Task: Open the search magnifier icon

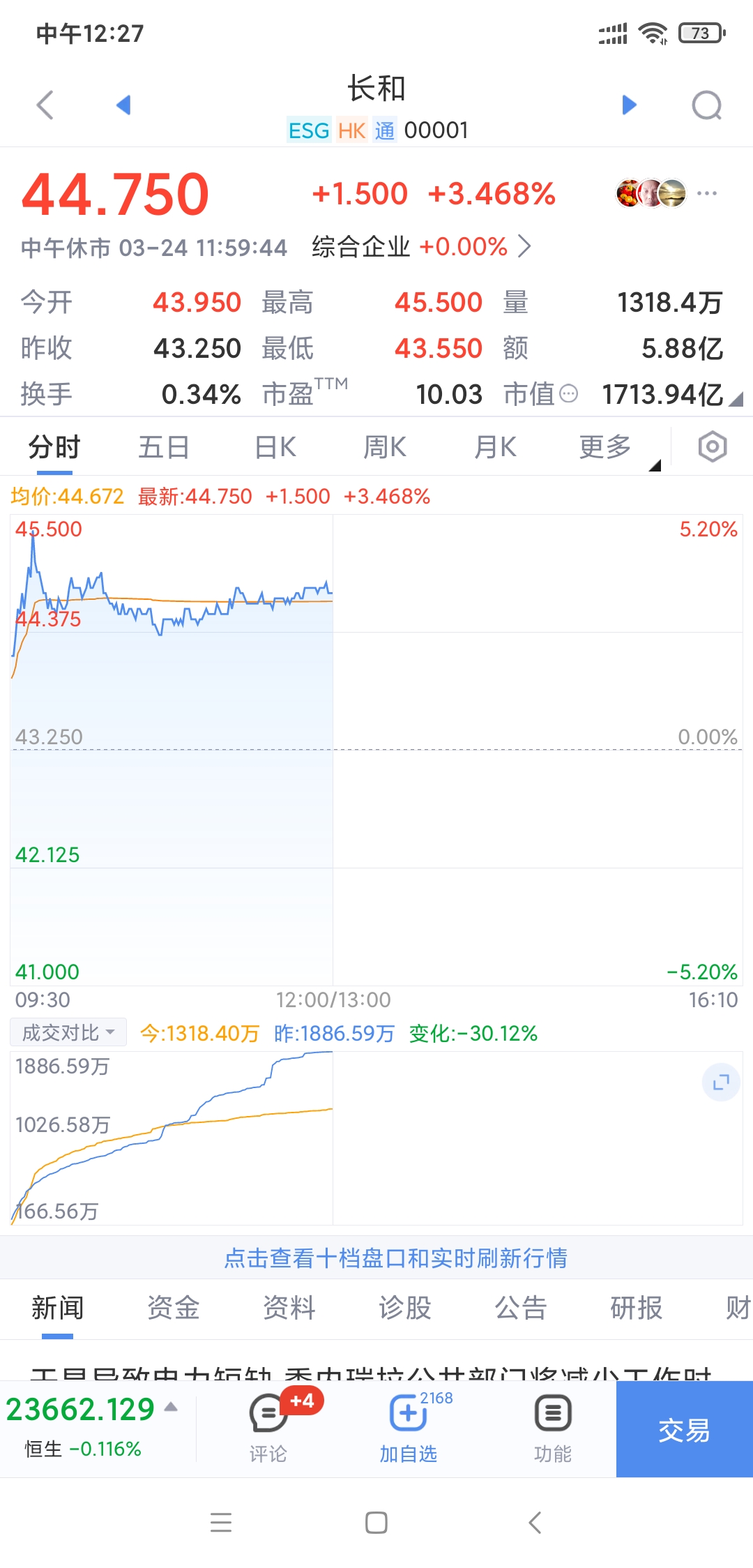Action: tap(706, 106)
